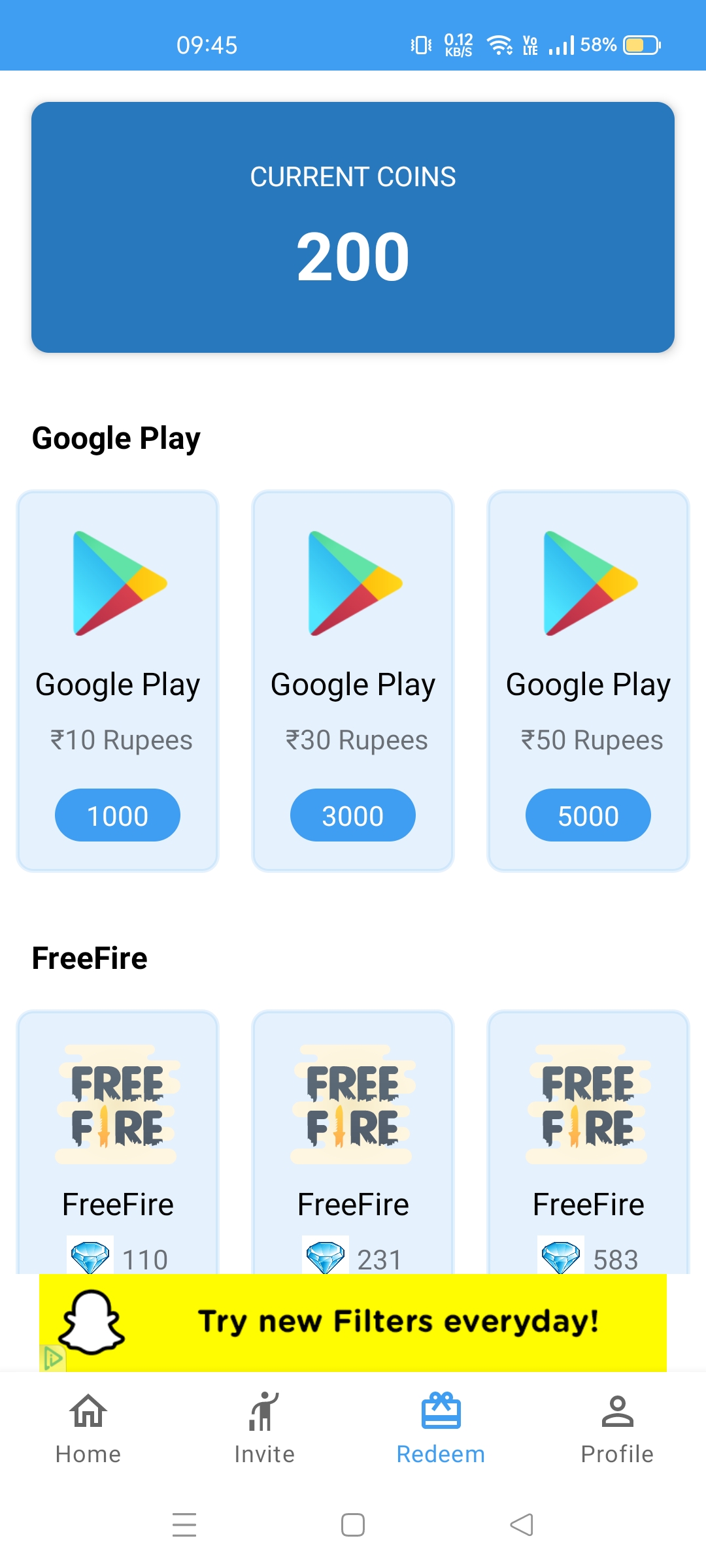Viewport: 706px width, 1568px height.
Task: Open the Profile tab
Action: click(x=618, y=1428)
